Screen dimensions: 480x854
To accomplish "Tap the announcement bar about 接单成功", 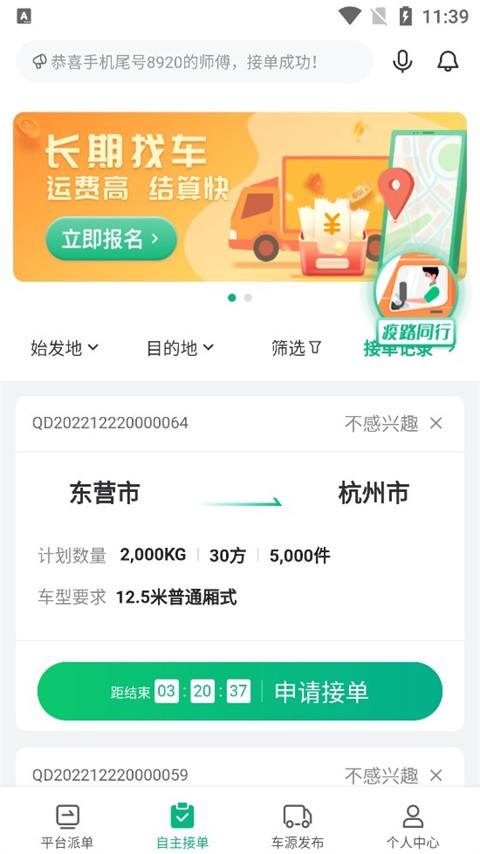I will tap(195, 62).
